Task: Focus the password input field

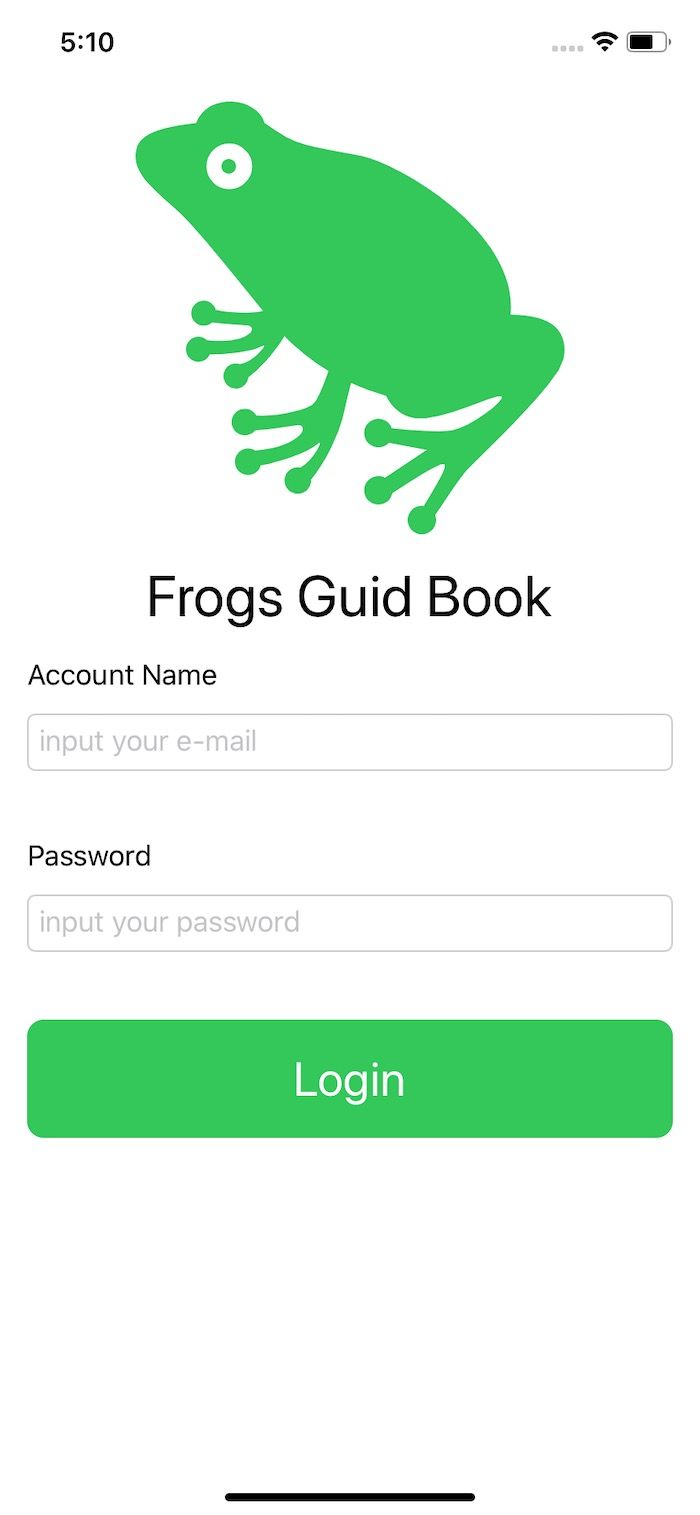Action: 349,922
